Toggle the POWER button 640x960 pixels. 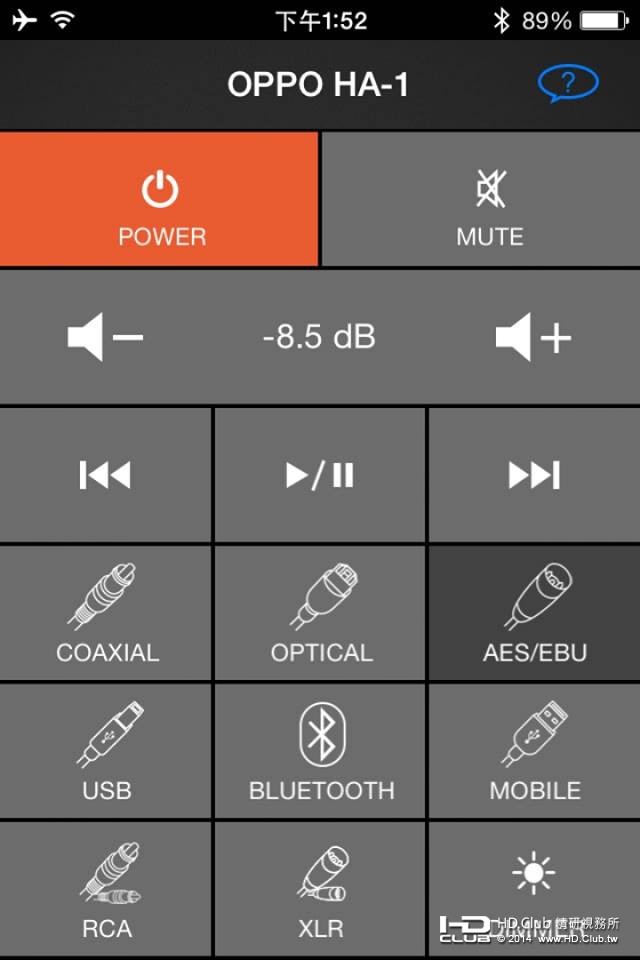pyautogui.click(x=160, y=200)
